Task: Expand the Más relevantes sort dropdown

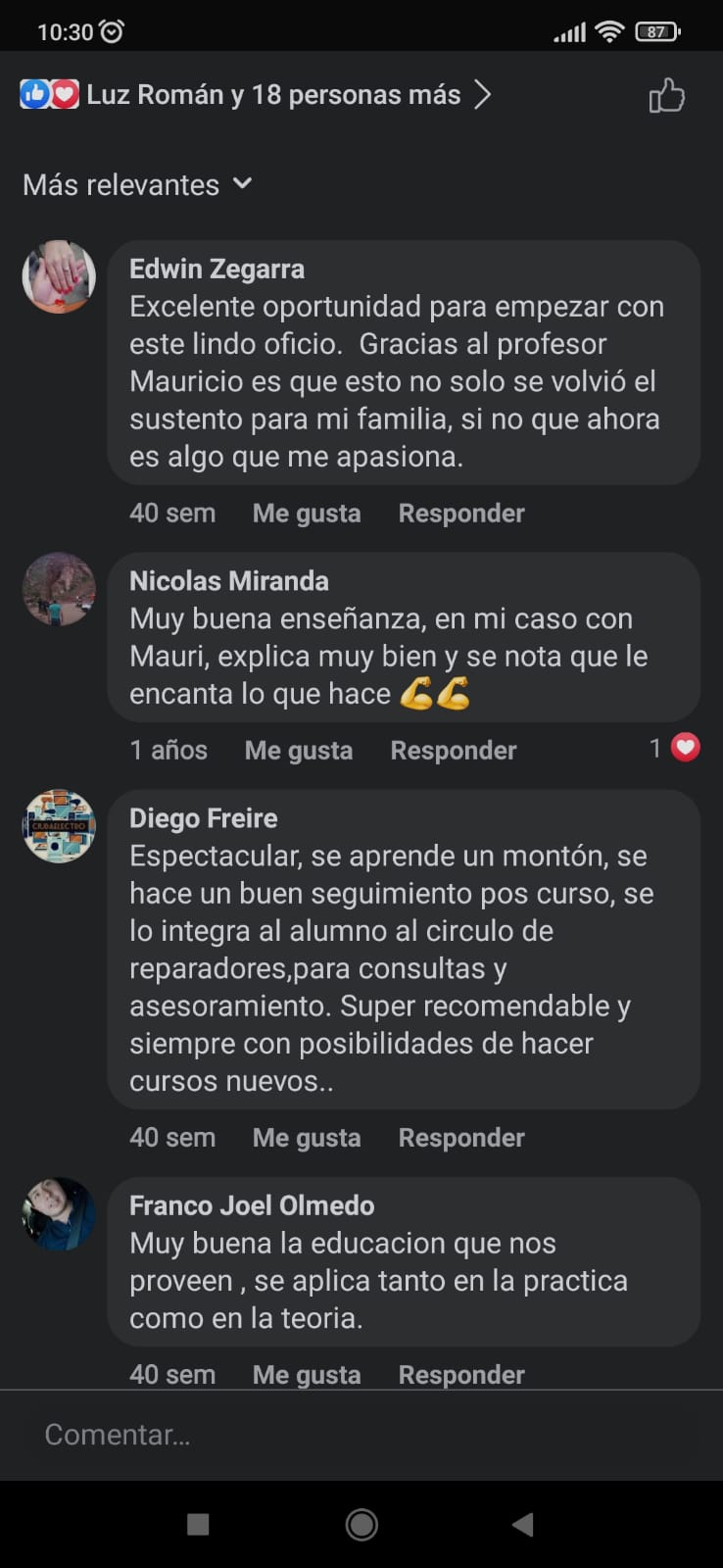Action: coord(137,184)
